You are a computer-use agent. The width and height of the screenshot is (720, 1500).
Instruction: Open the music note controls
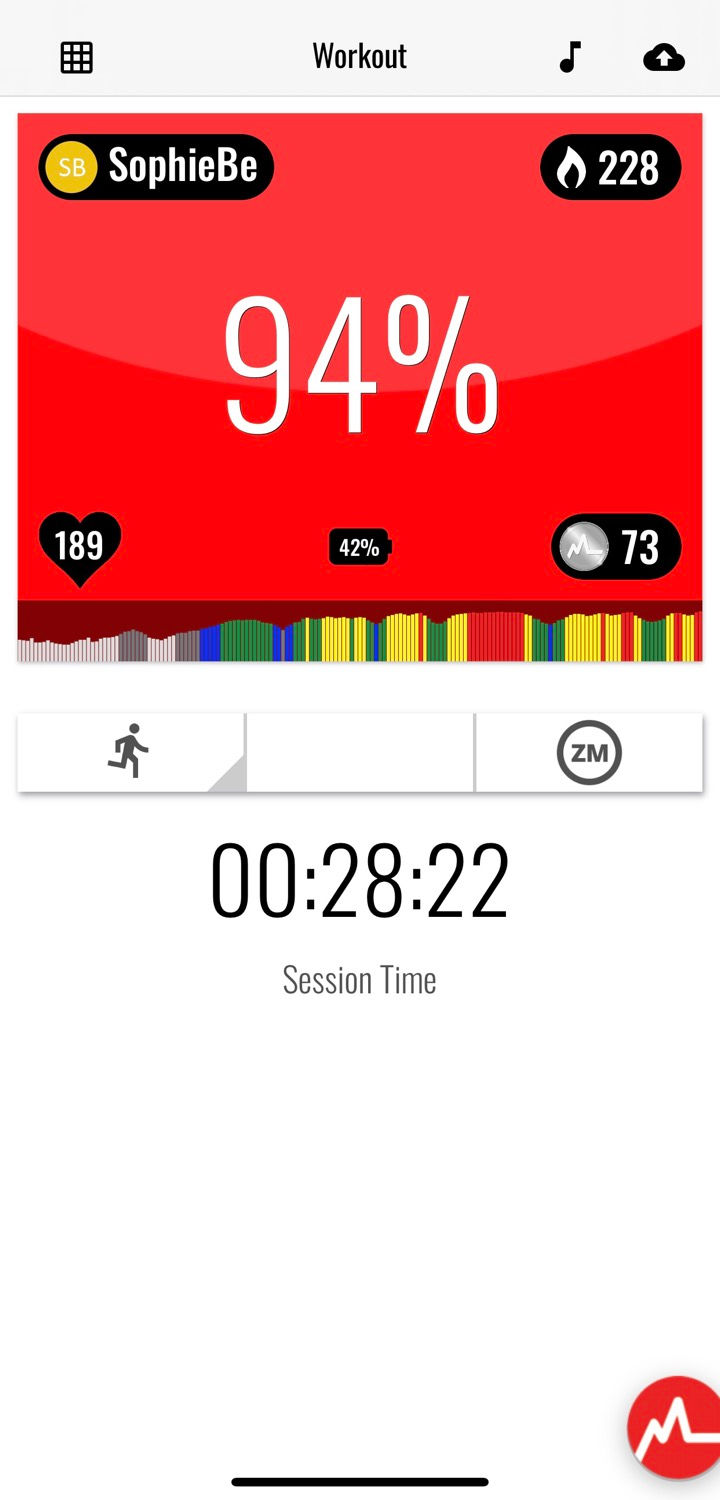point(569,58)
